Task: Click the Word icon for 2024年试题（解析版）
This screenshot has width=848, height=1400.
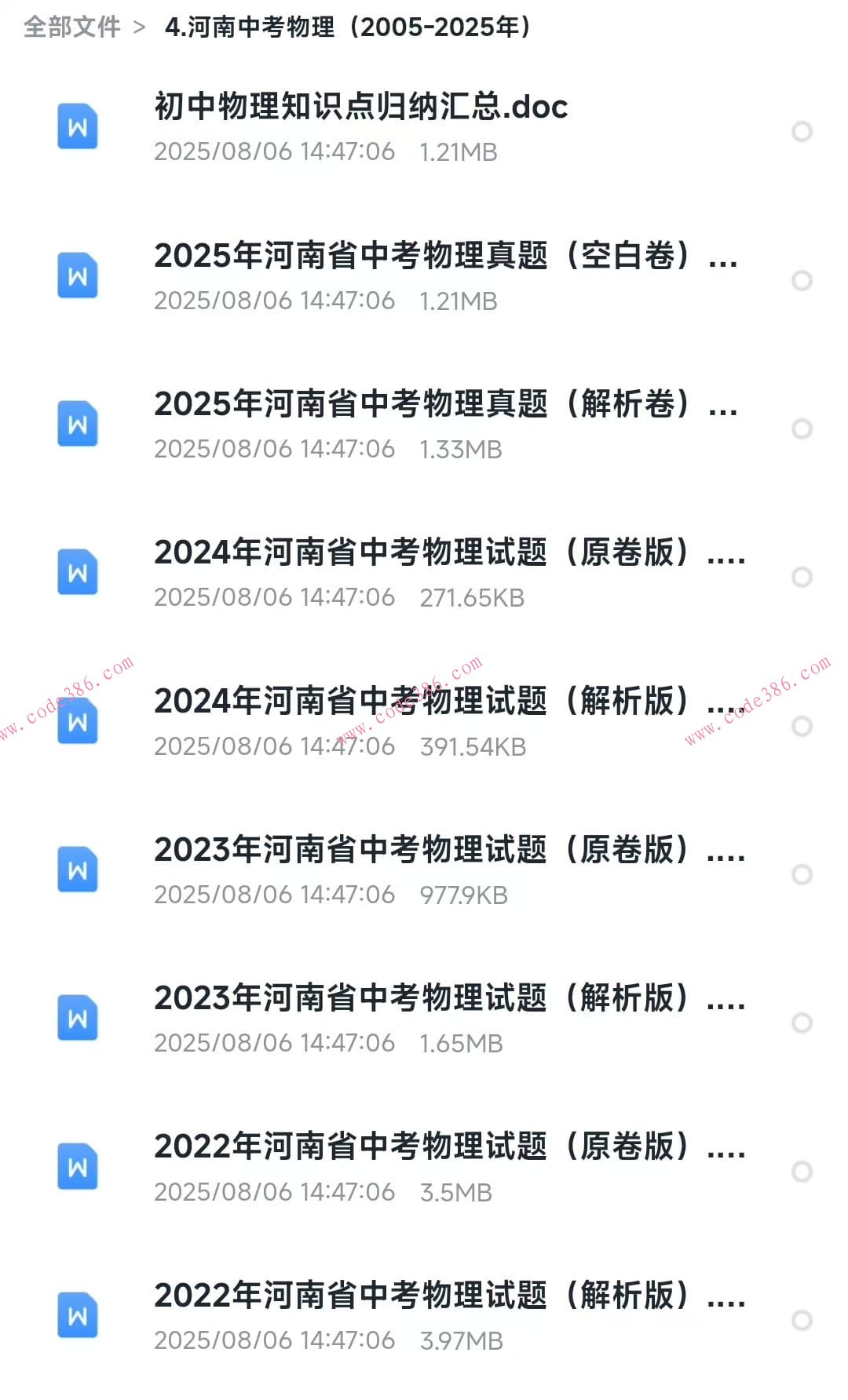Action: 78,721
